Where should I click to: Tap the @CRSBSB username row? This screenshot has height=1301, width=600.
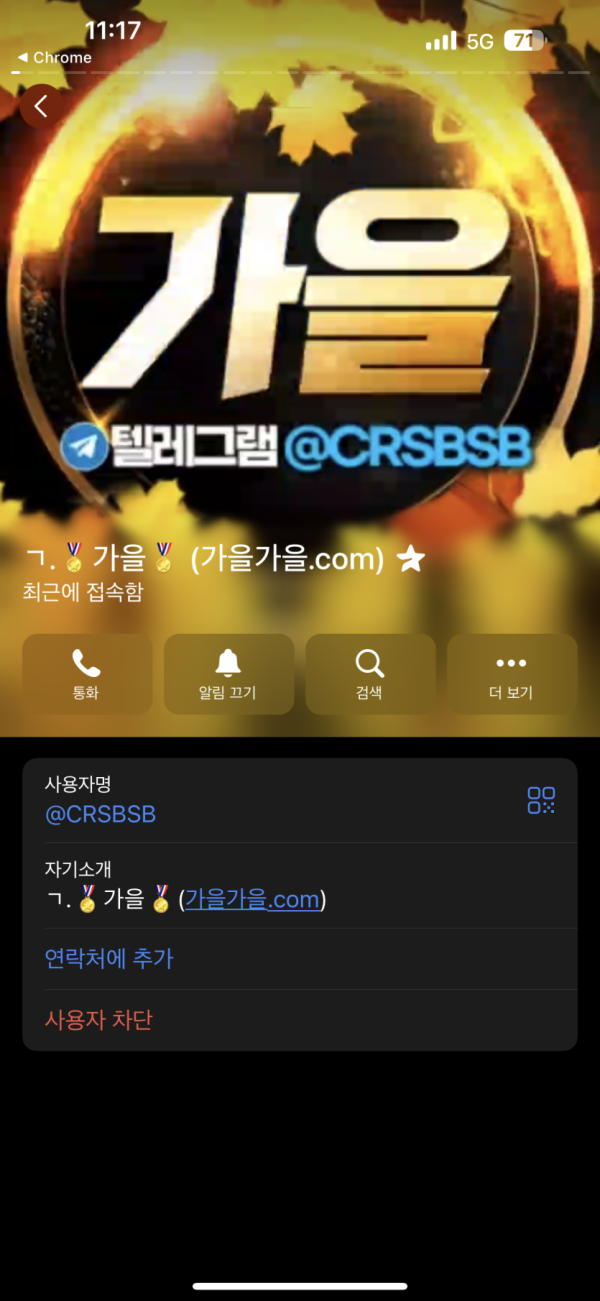coord(101,814)
